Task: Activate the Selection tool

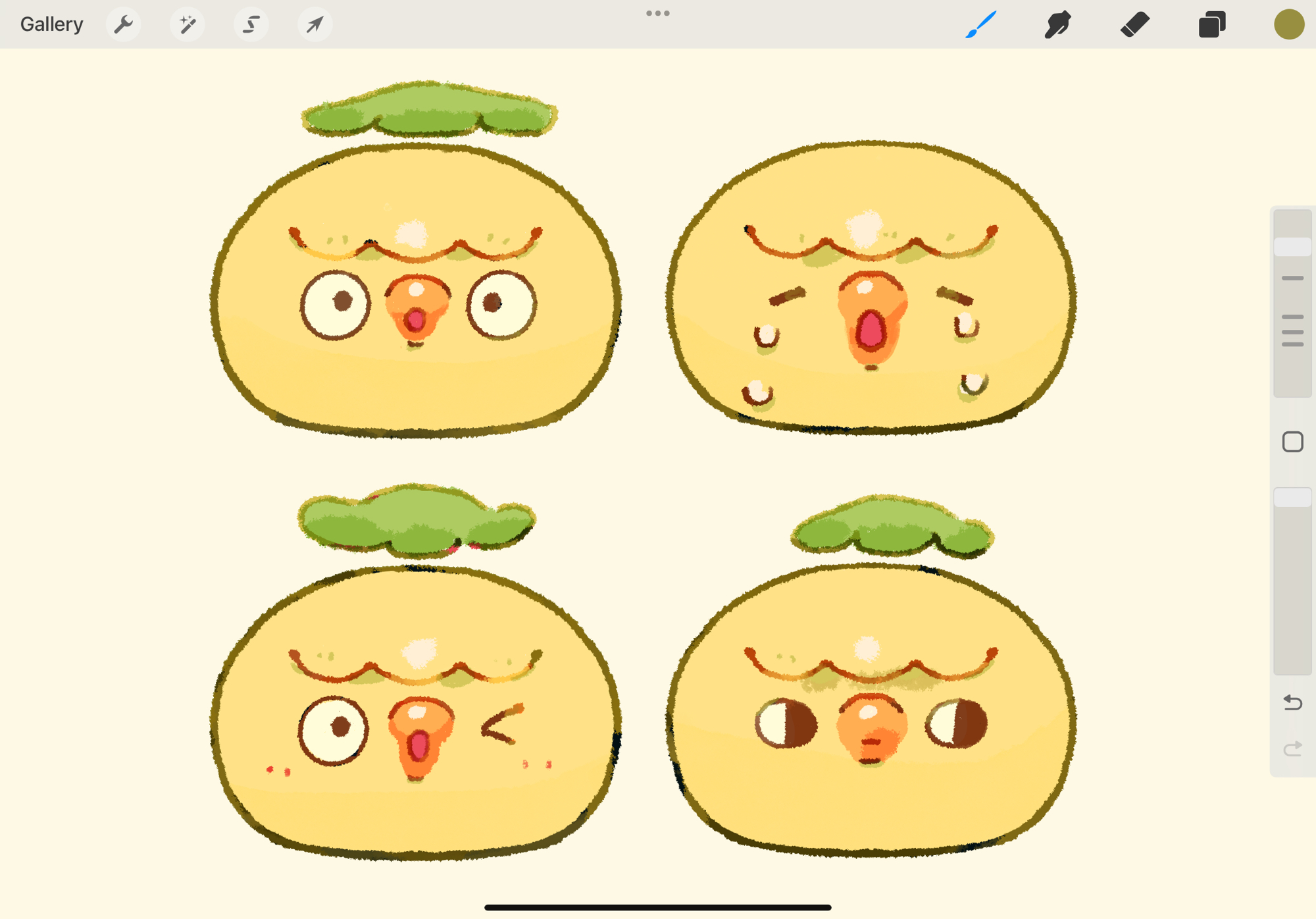Action: coord(251,24)
